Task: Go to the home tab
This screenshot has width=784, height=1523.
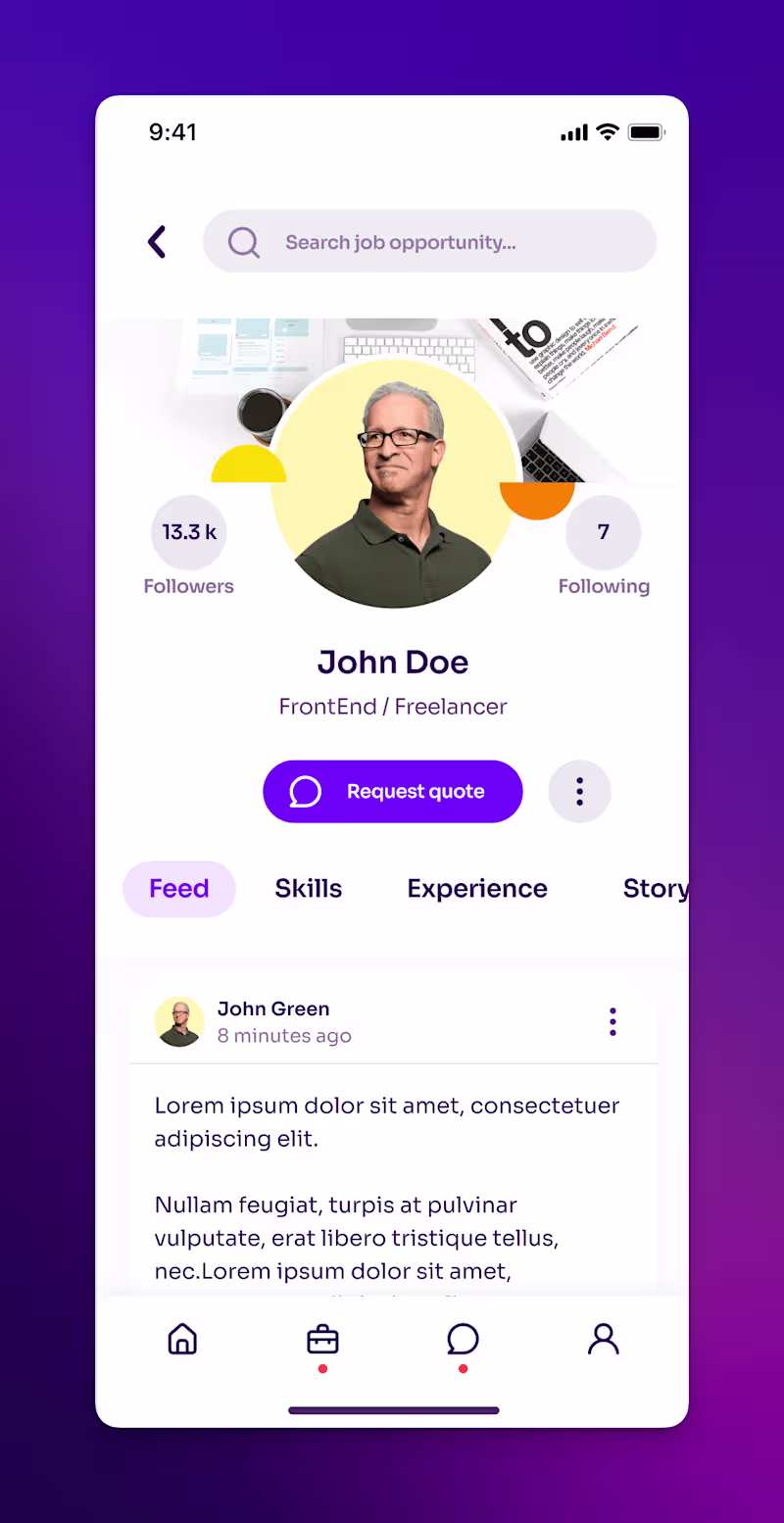Action: point(182,1339)
